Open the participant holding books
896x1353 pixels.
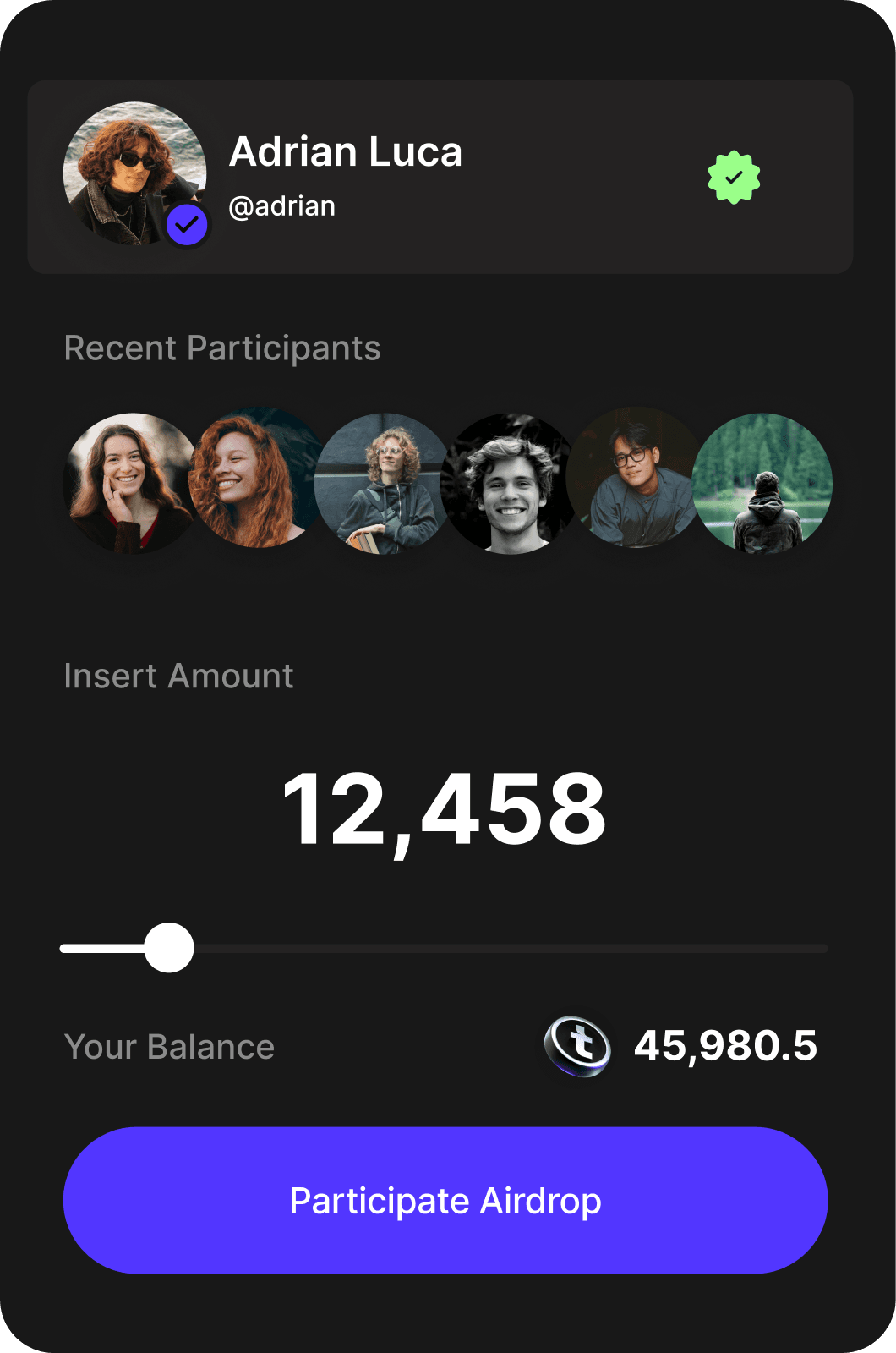384,484
